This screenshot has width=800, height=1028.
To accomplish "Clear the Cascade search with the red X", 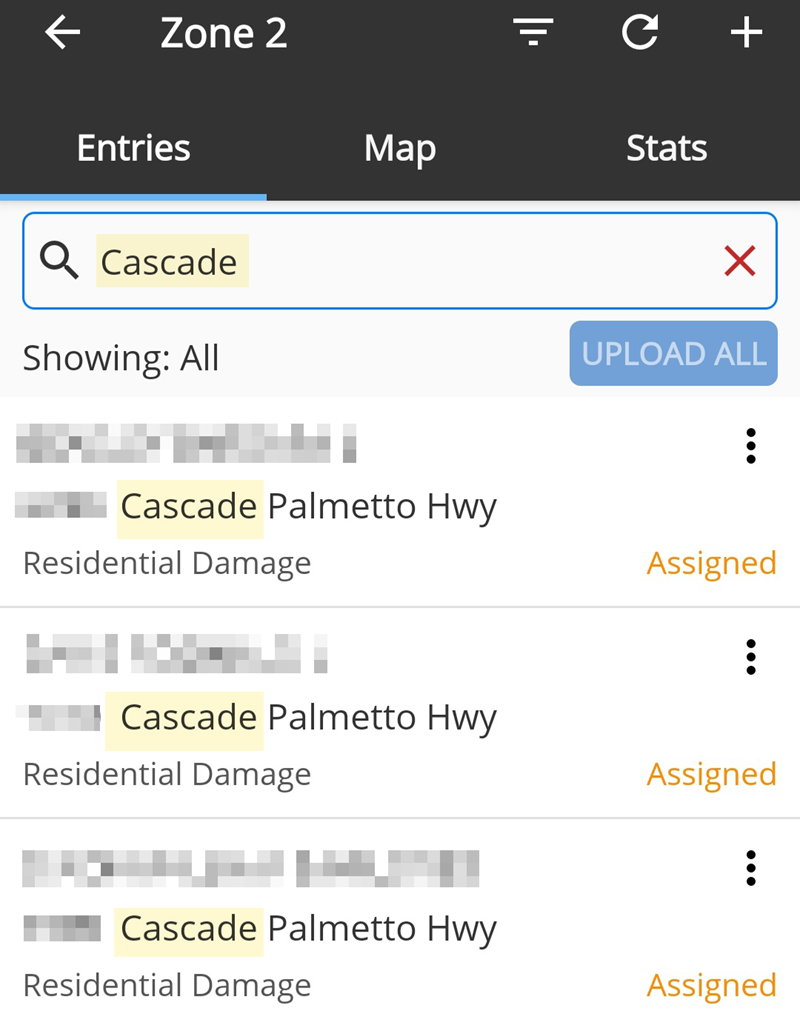I will (x=739, y=261).
